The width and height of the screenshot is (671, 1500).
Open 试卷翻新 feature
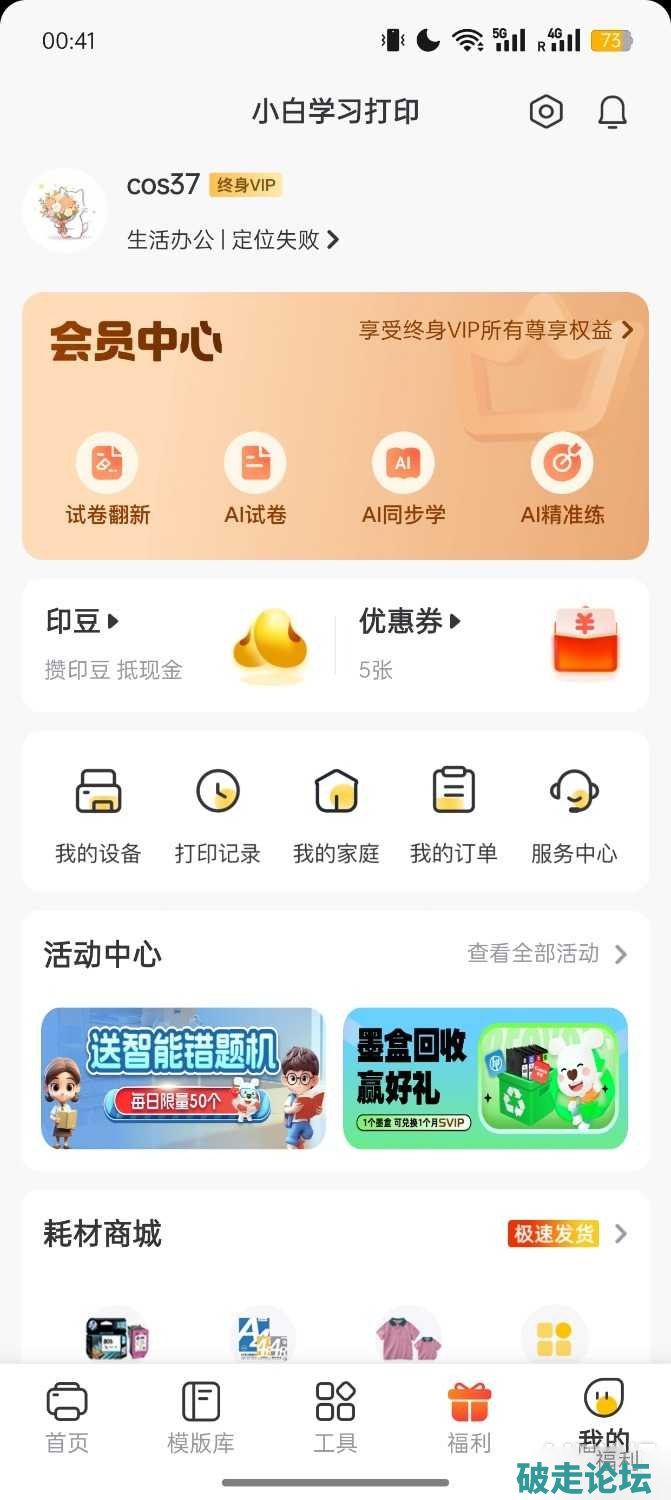click(107, 480)
